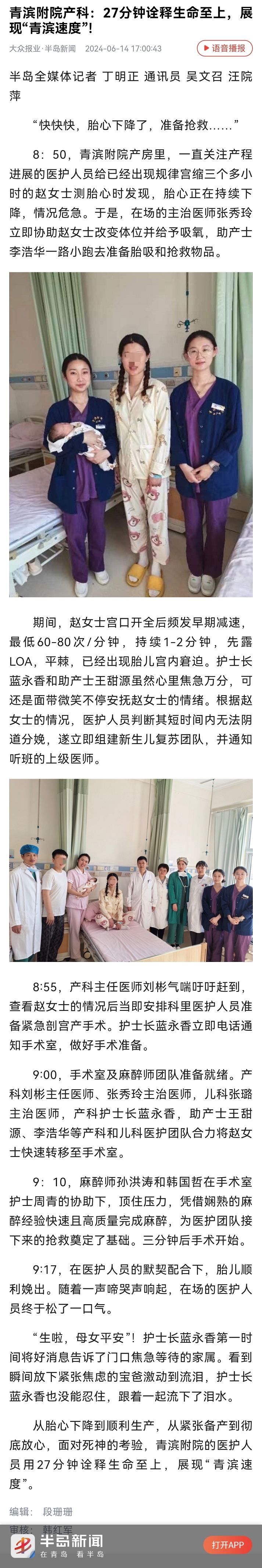Play the article with 语音播报 button
The height and width of the screenshot is (1568, 262).
click(x=224, y=49)
